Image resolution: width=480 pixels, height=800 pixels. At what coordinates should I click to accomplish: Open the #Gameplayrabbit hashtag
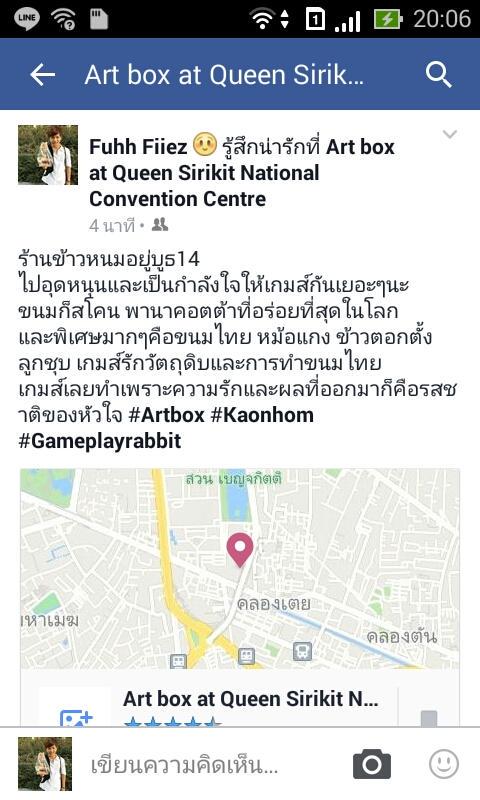tap(100, 441)
